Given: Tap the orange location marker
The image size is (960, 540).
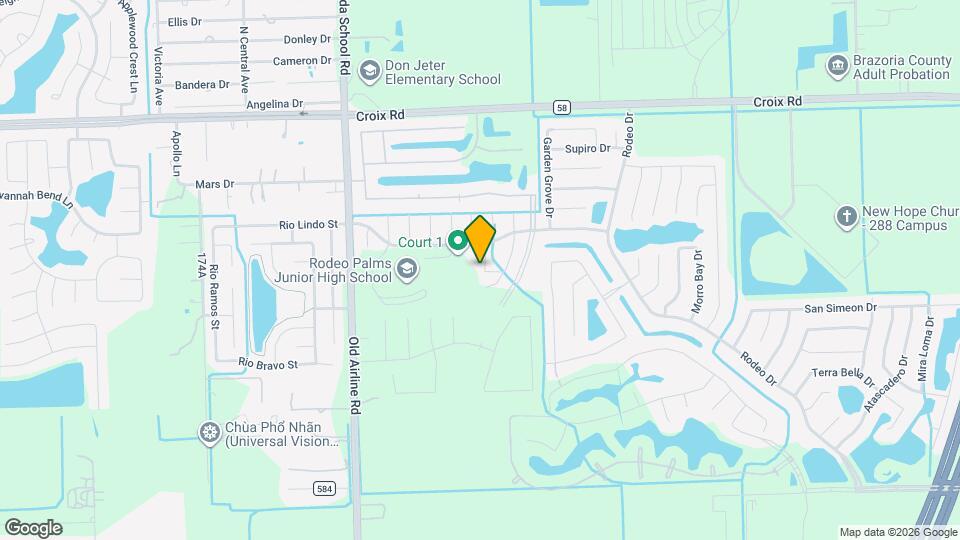Looking at the screenshot, I should tap(480, 238).
